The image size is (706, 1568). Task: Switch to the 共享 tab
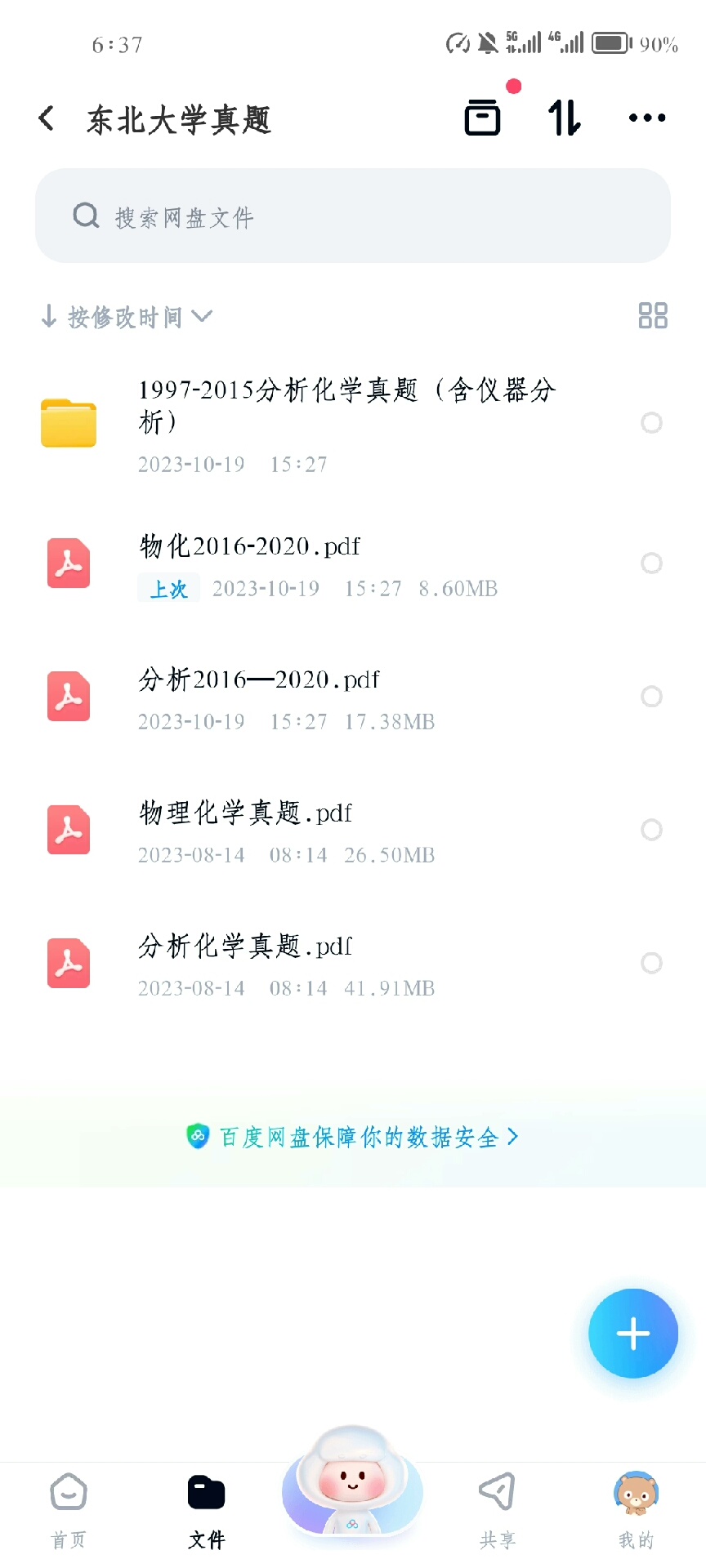click(x=497, y=1509)
